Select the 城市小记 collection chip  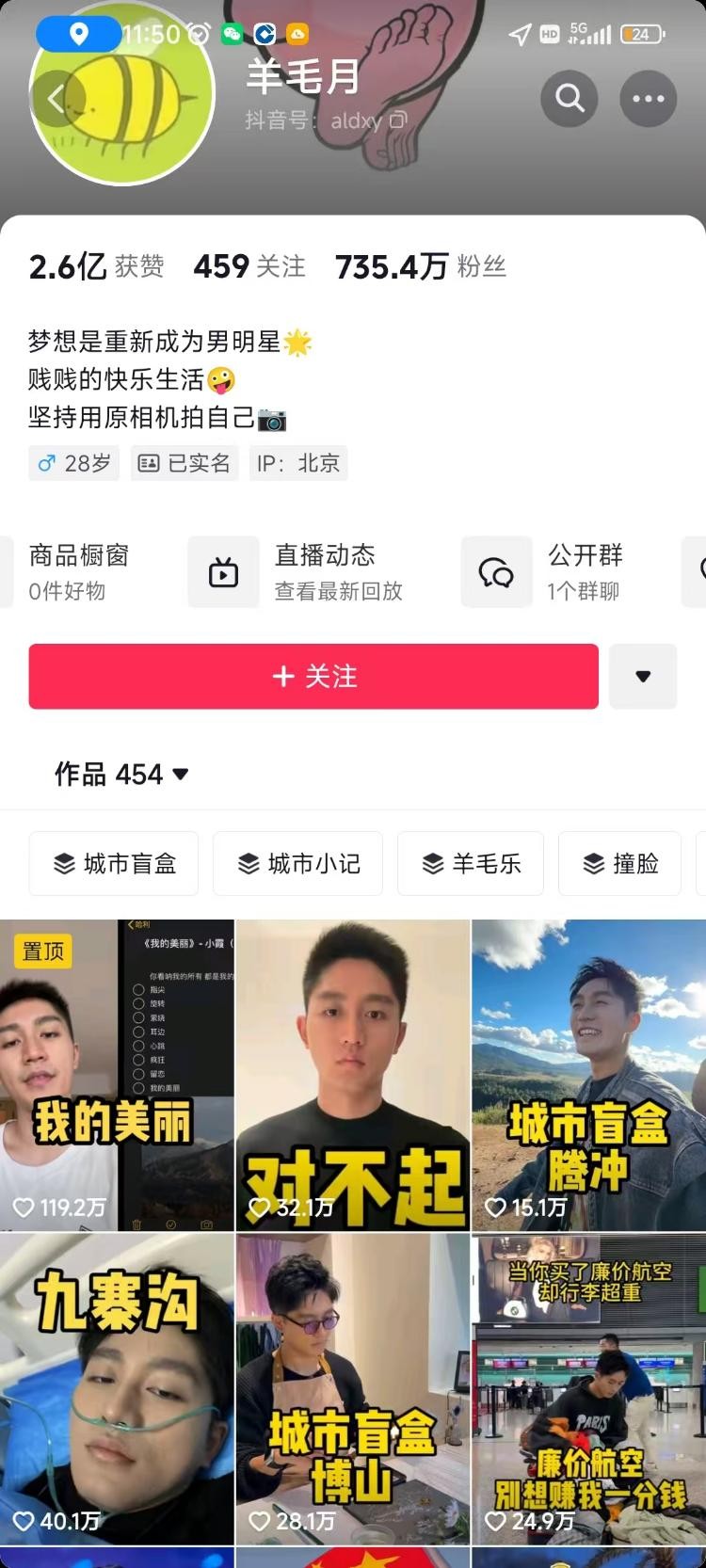[x=297, y=863]
